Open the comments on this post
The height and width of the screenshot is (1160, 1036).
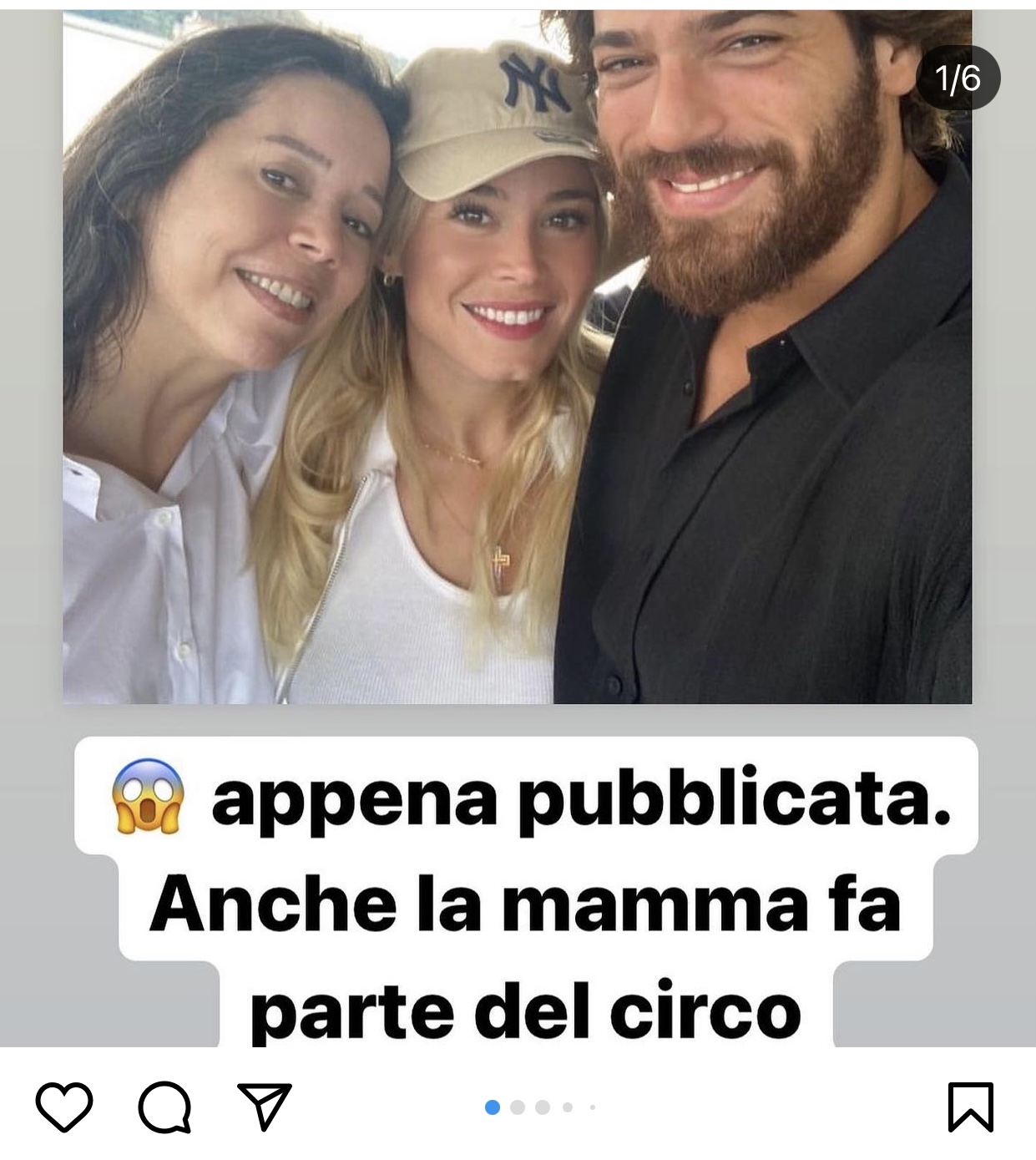tap(164, 1107)
